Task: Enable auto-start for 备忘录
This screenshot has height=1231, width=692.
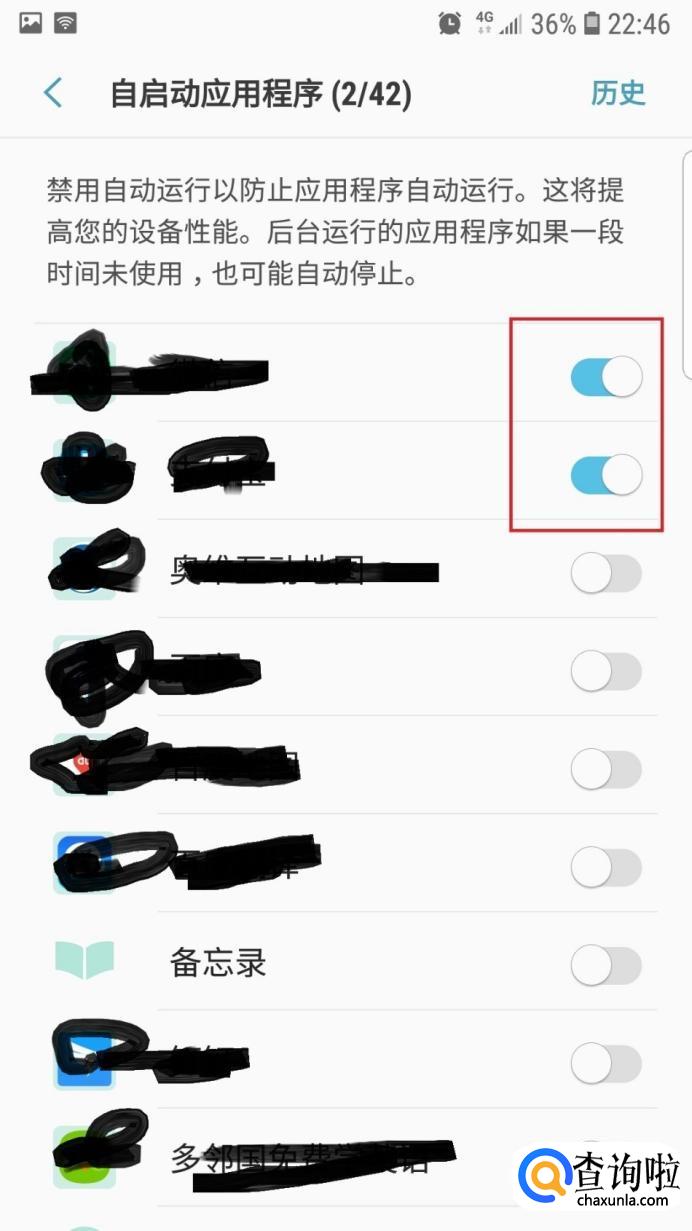Action: [x=605, y=965]
